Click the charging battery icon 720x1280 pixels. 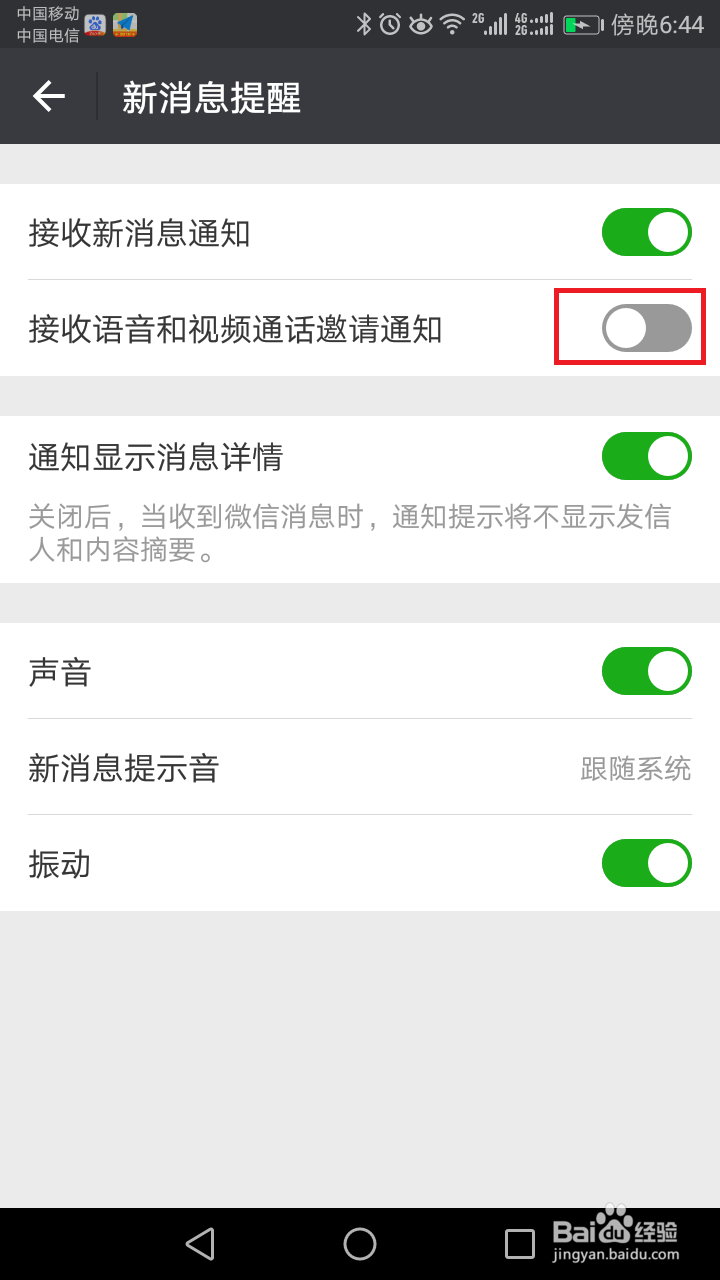click(581, 22)
